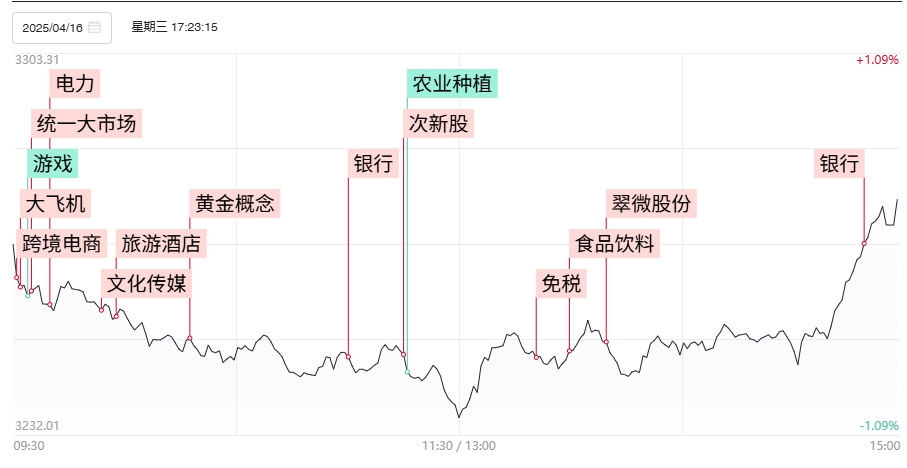Tap the 次新股 tag
The image size is (907, 468).
437,124
